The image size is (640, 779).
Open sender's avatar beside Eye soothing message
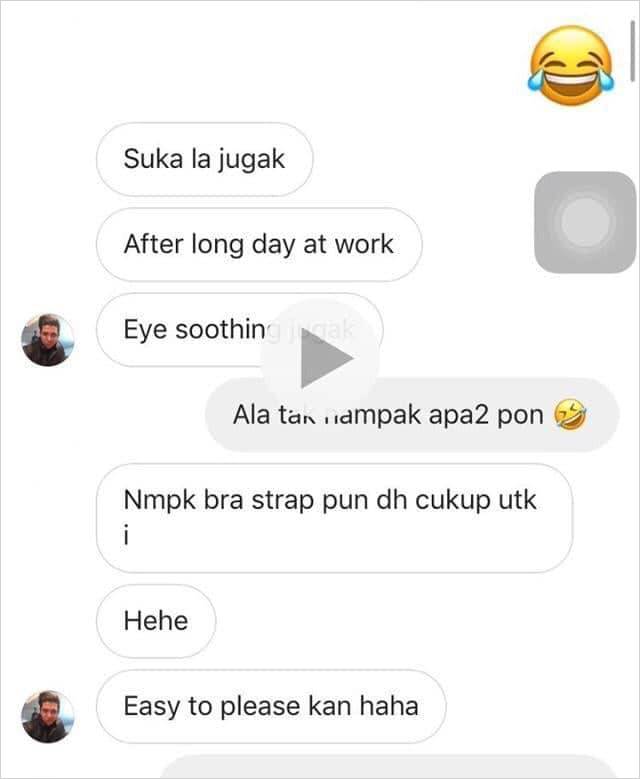click(47, 340)
